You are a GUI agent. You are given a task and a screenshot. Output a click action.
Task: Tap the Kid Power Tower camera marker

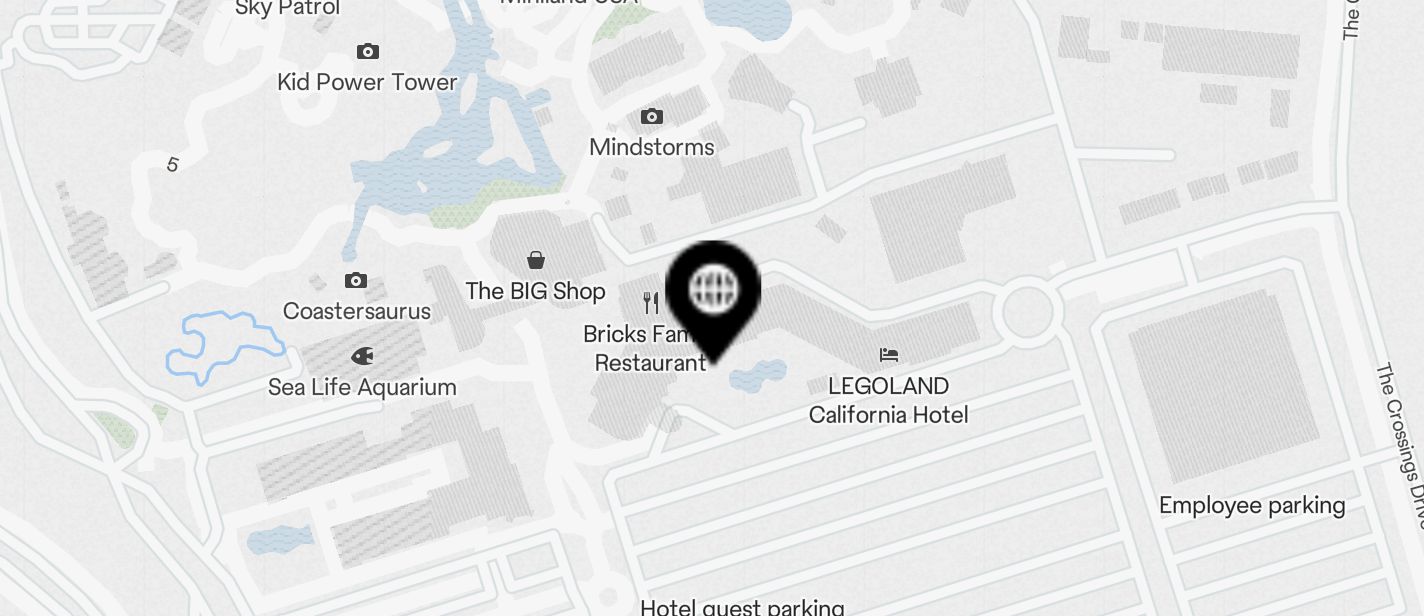point(367,52)
